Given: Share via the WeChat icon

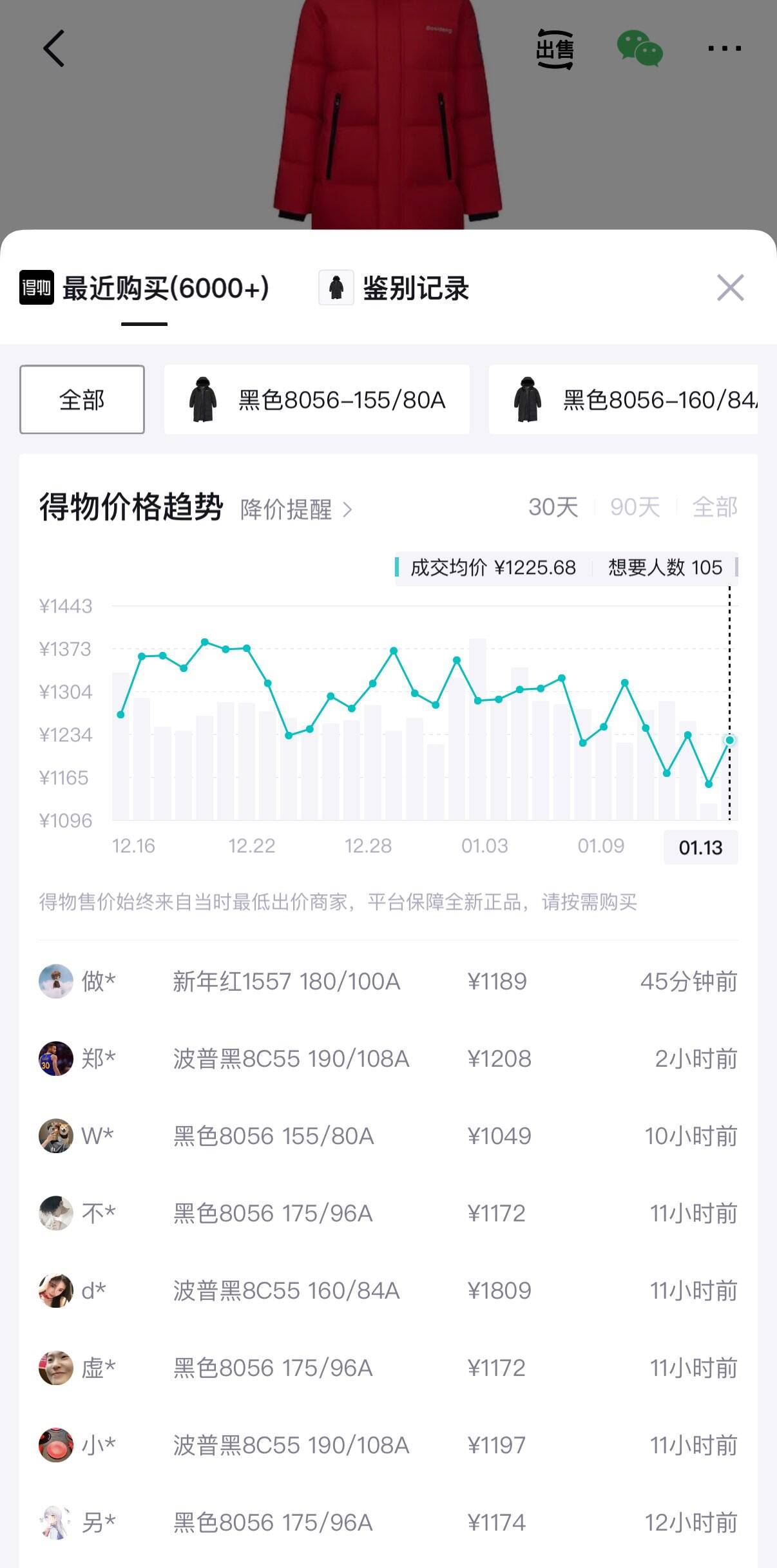Looking at the screenshot, I should pos(639,49).
